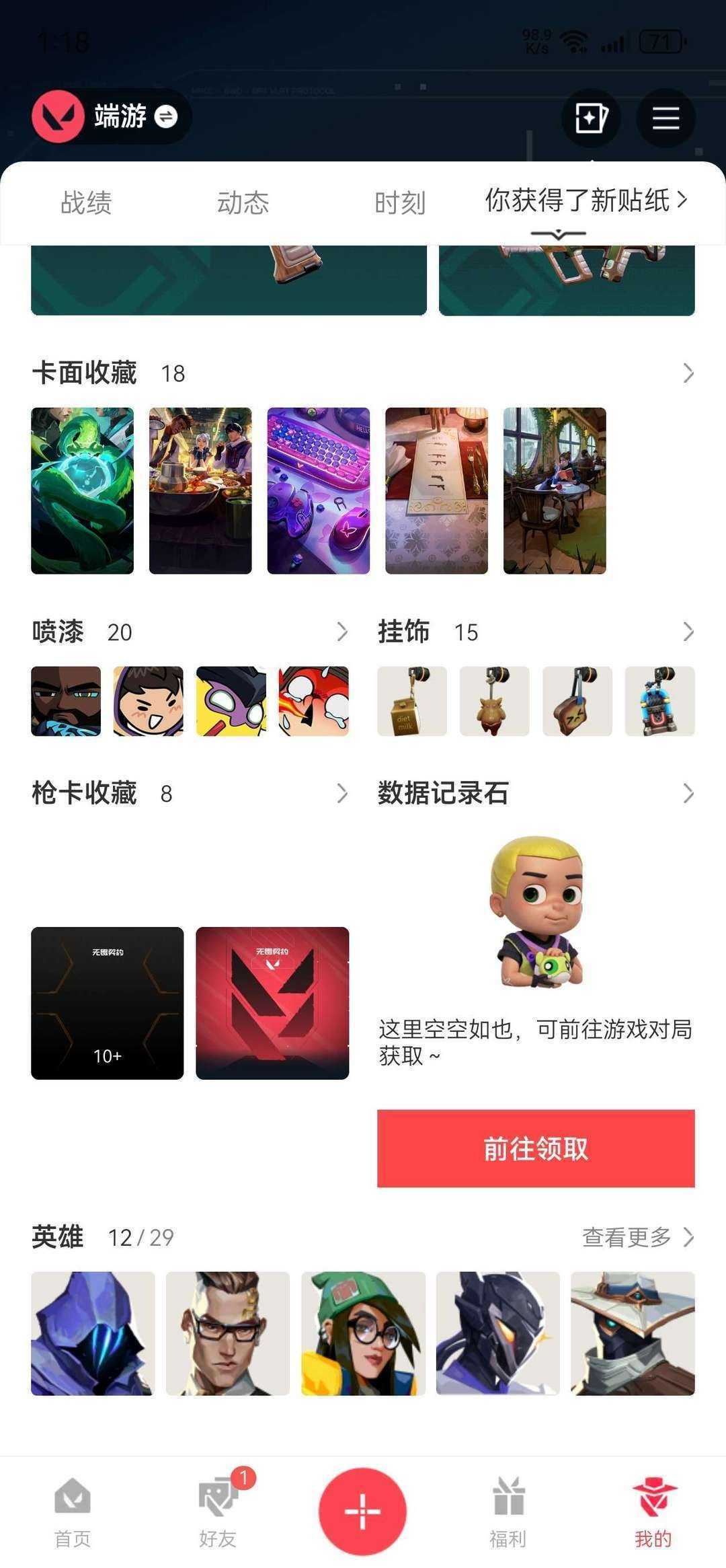The width and height of the screenshot is (726, 1568).
Task: Switch game mode via 端游 selector
Action: click(112, 116)
